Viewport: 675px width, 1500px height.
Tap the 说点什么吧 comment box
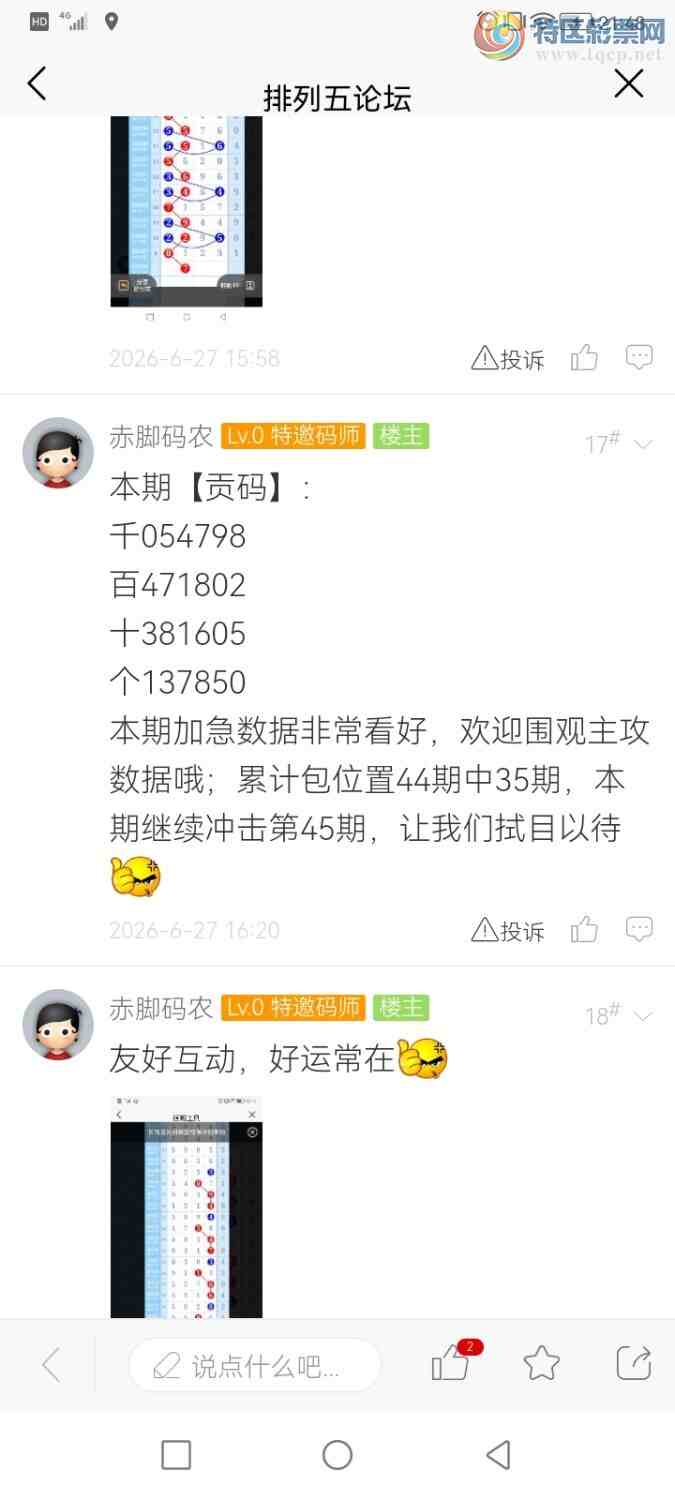pyautogui.click(x=255, y=1365)
